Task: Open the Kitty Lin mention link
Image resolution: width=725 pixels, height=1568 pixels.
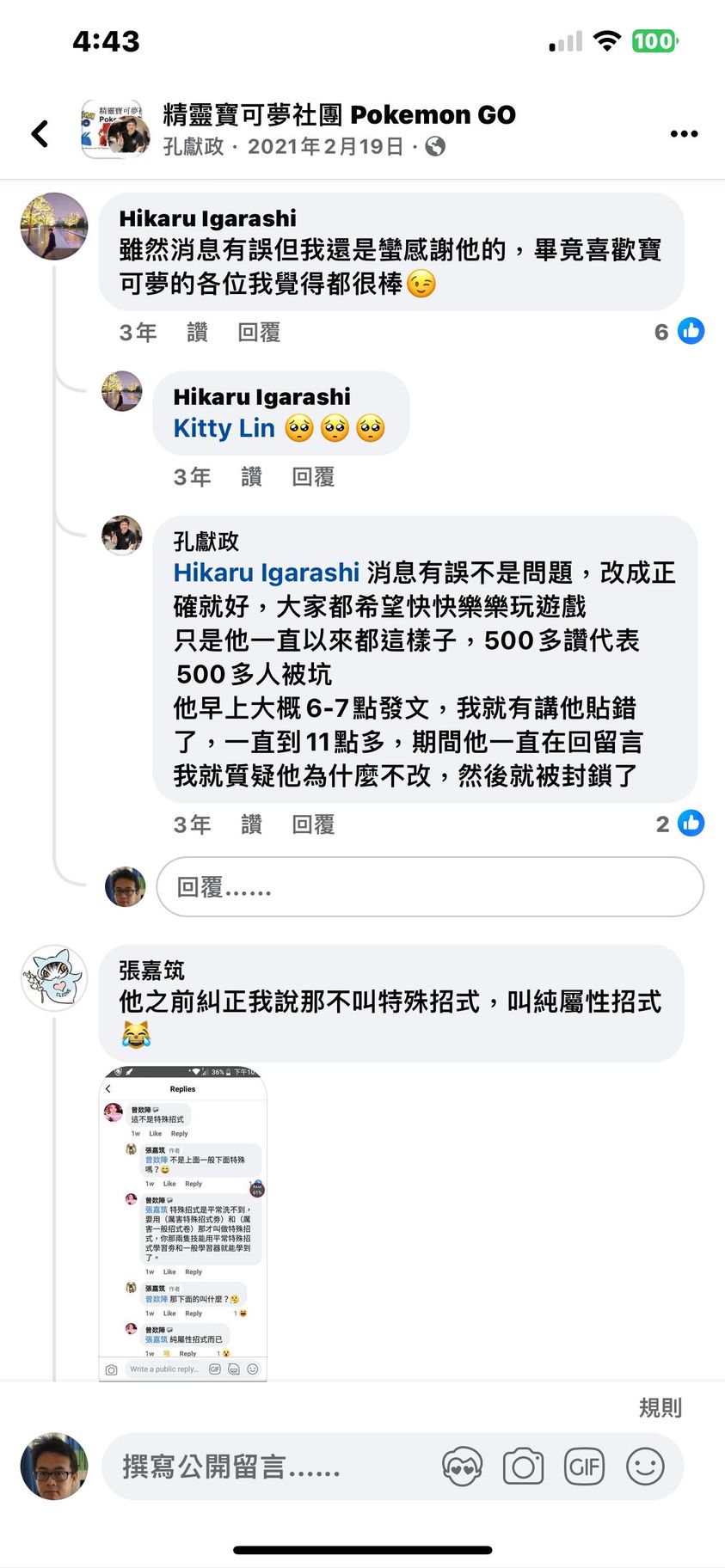Action: [x=224, y=428]
